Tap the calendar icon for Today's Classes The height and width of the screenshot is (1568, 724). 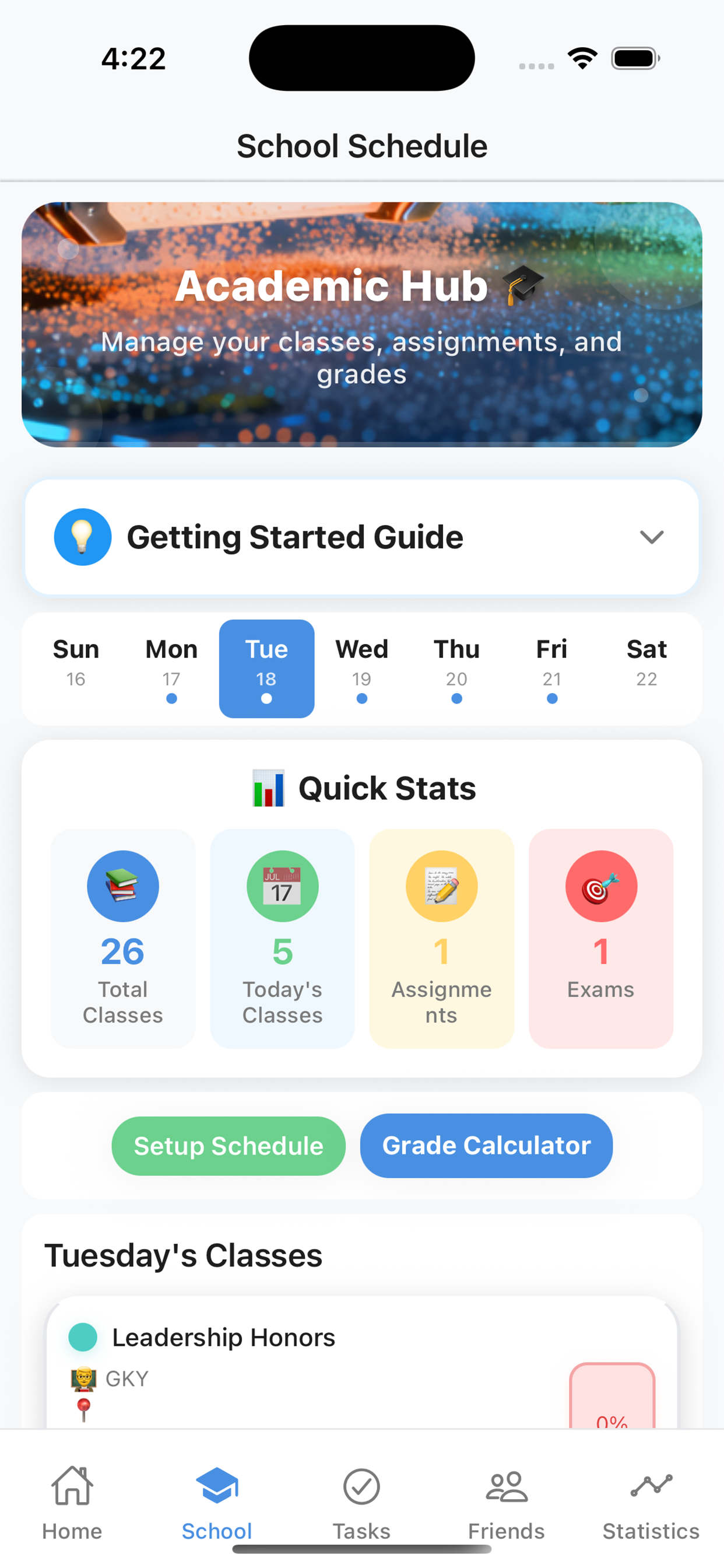click(282, 885)
